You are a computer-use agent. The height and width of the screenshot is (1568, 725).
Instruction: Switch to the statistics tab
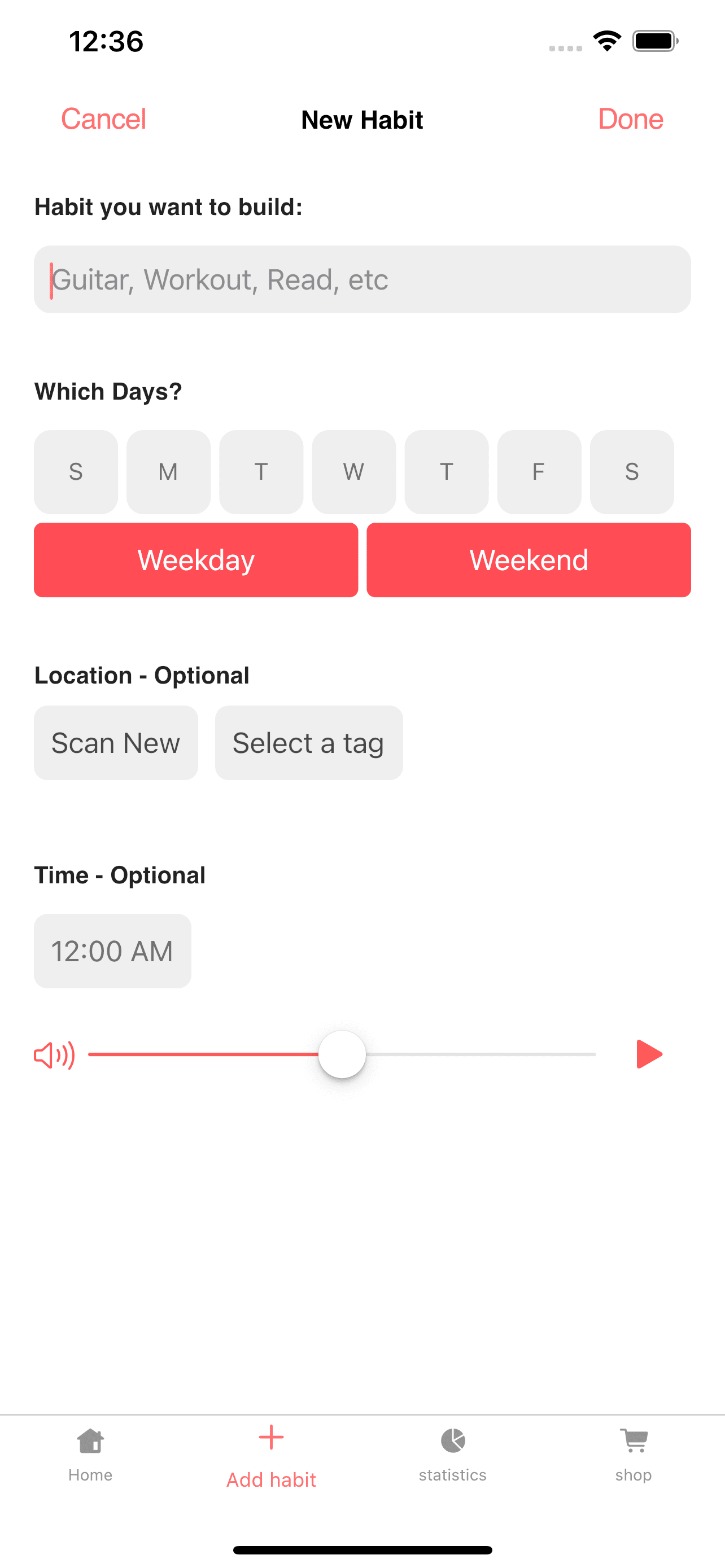(x=452, y=1455)
